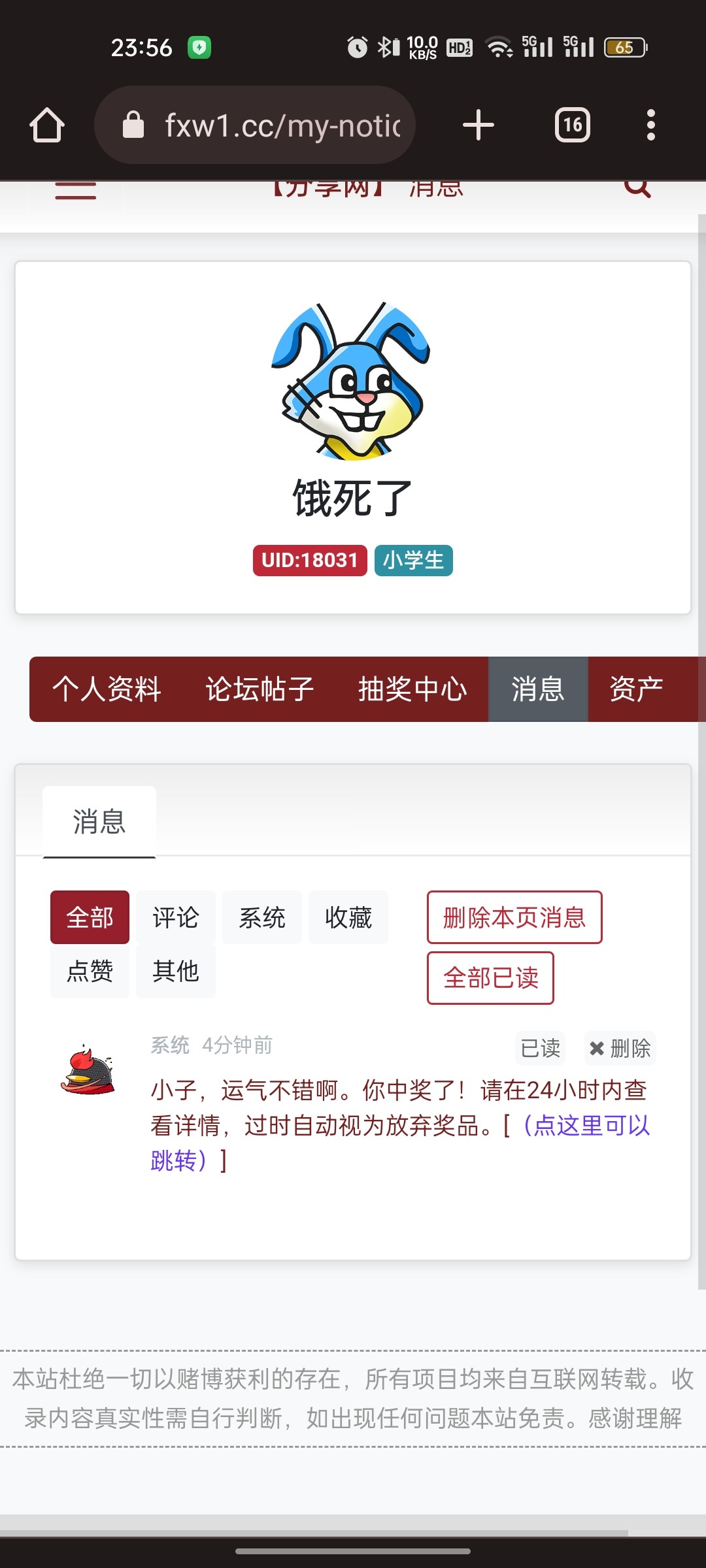Open the browser overflow menu
Image resolution: width=706 pixels, height=1568 pixels.
(650, 125)
